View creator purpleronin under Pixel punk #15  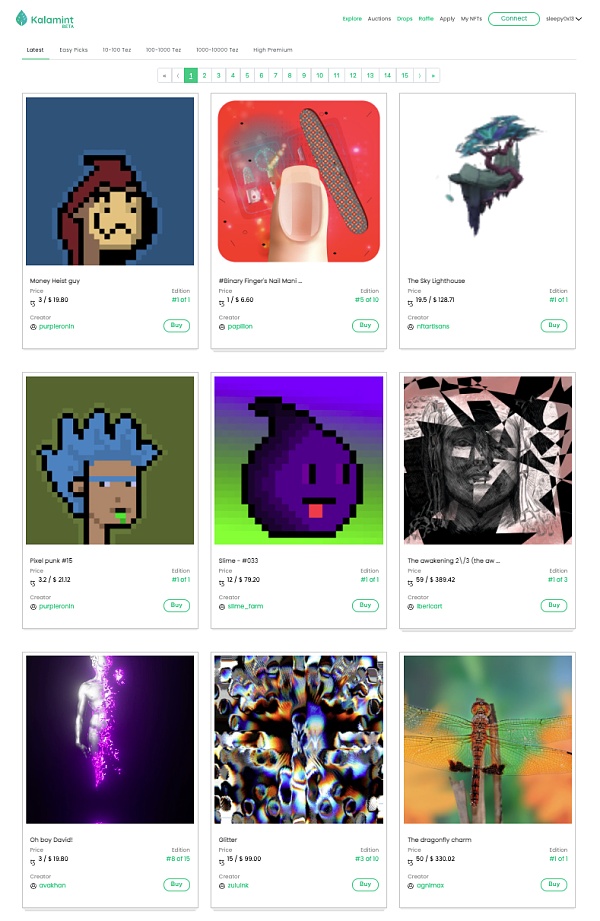click(57, 606)
